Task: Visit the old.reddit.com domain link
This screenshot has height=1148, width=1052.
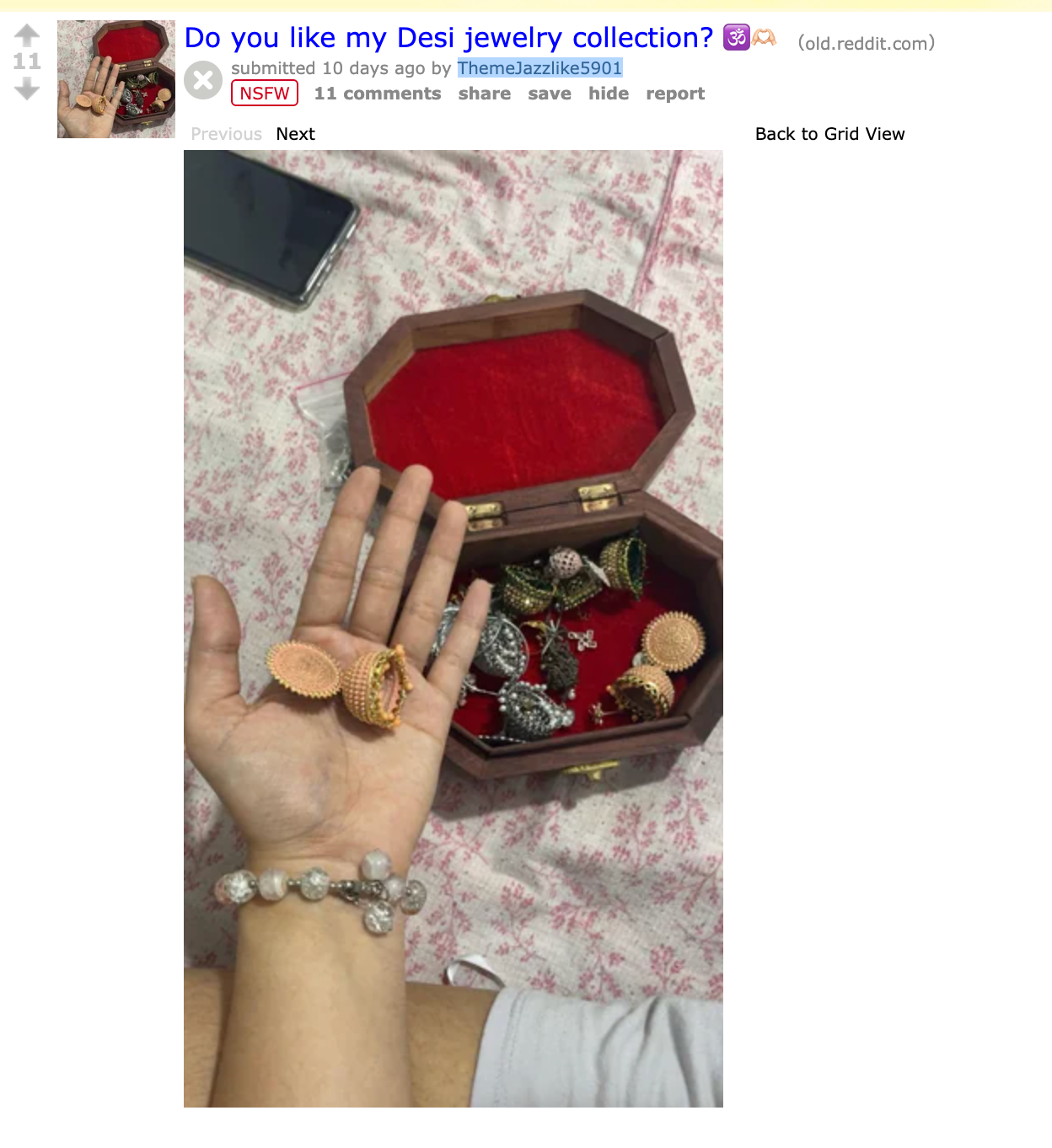Action: point(867,44)
